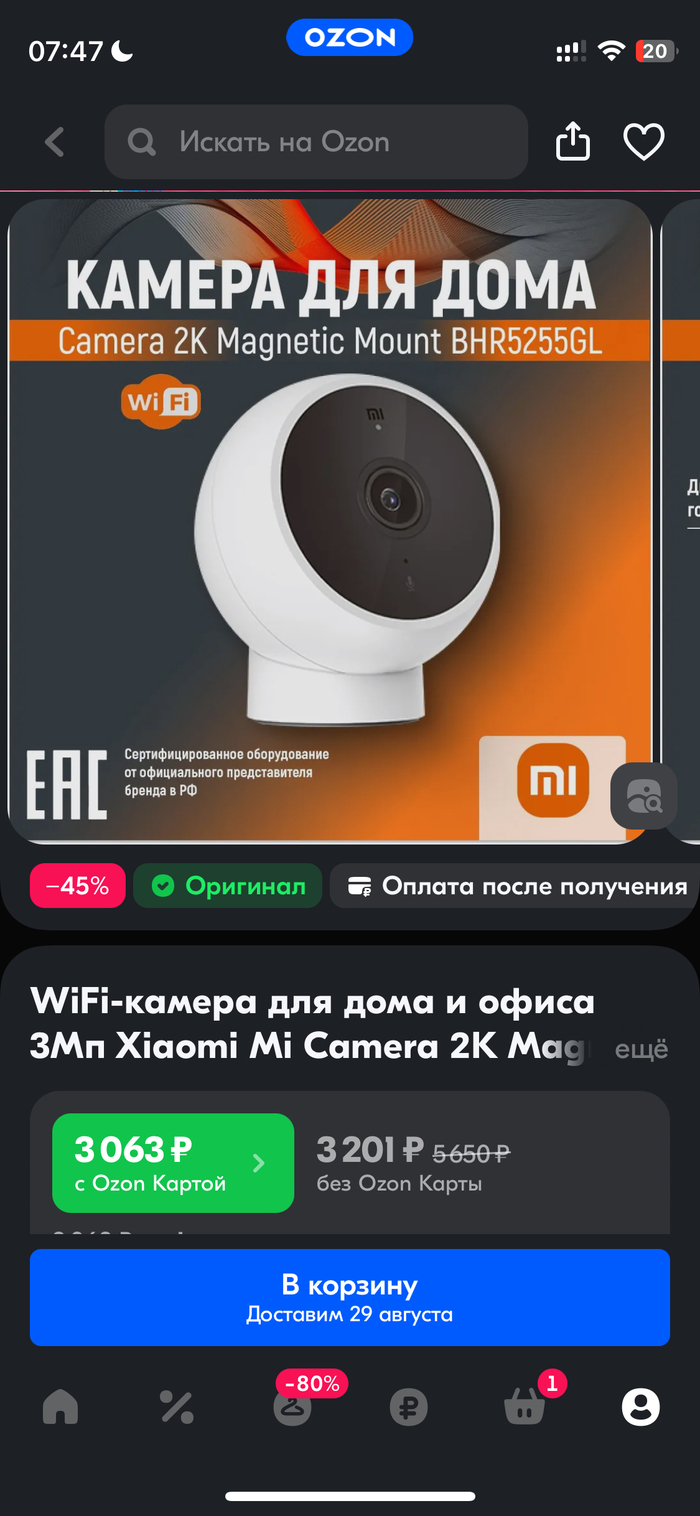
Task: Open the shopping cart tab
Action: (524, 1407)
